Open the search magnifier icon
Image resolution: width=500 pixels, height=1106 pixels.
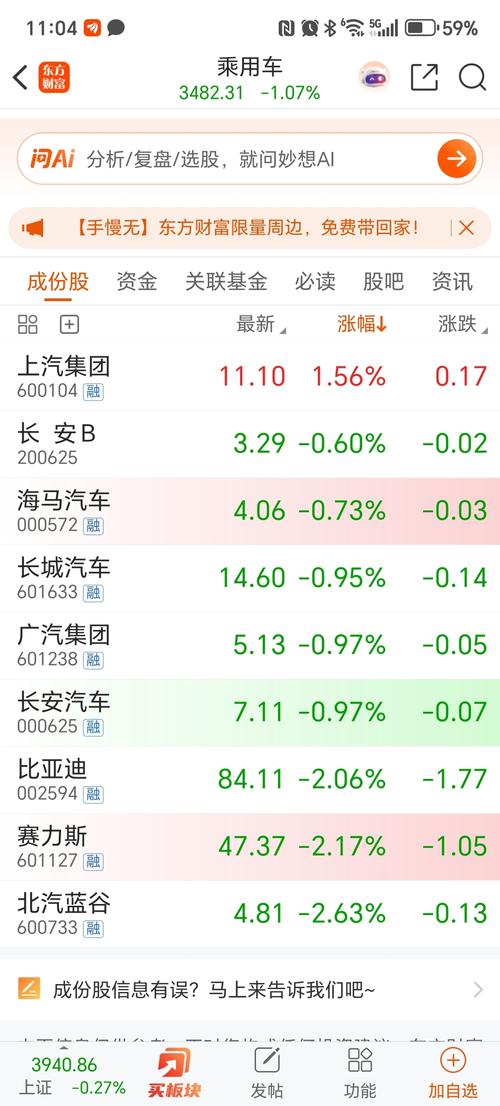tap(472, 77)
